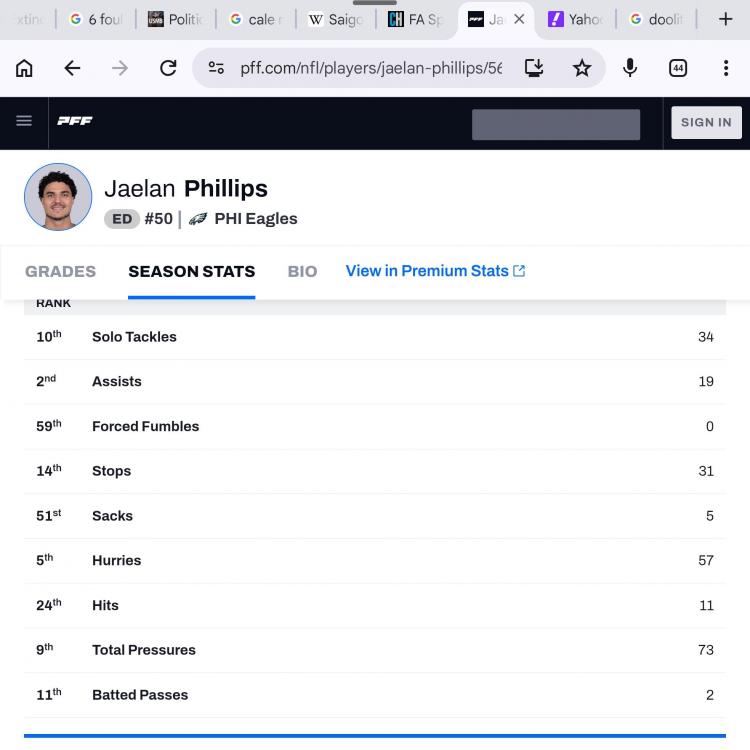This screenshot has height=750, width=750.
Task: Reload the current page
Action: [x=168, y=68]
